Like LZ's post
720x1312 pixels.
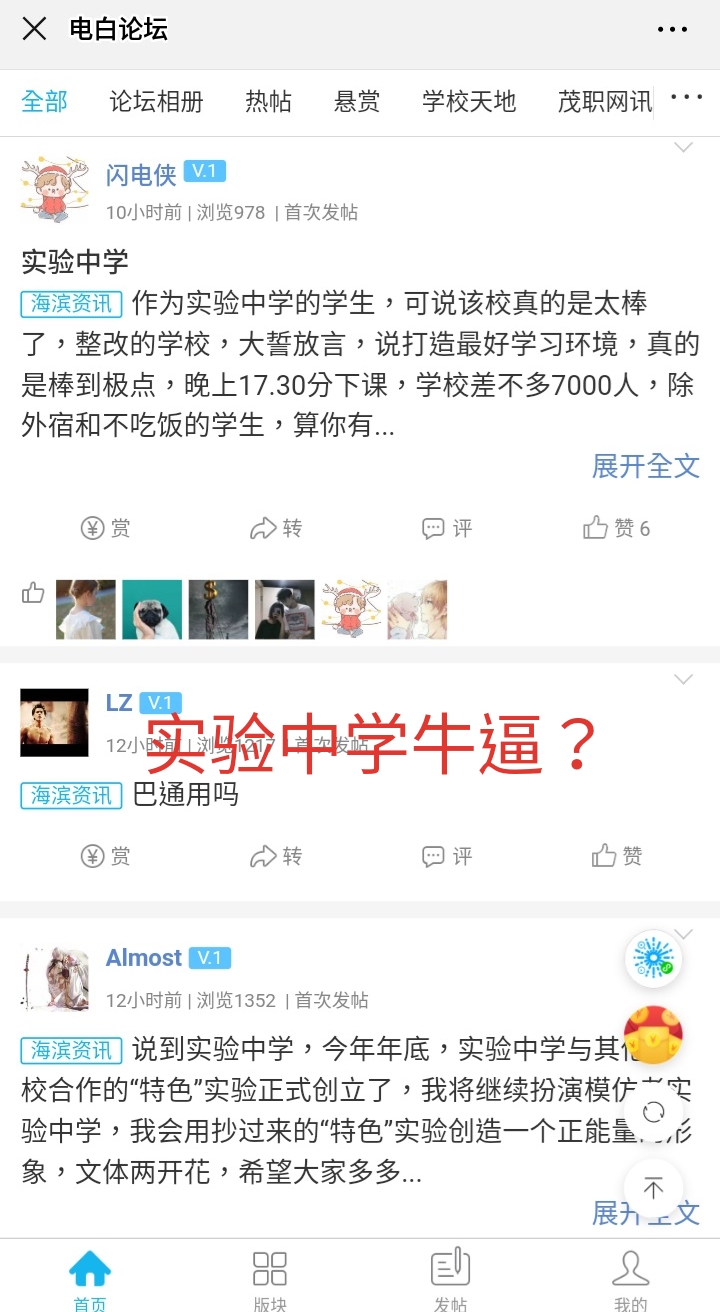click(x=616, y=856)
